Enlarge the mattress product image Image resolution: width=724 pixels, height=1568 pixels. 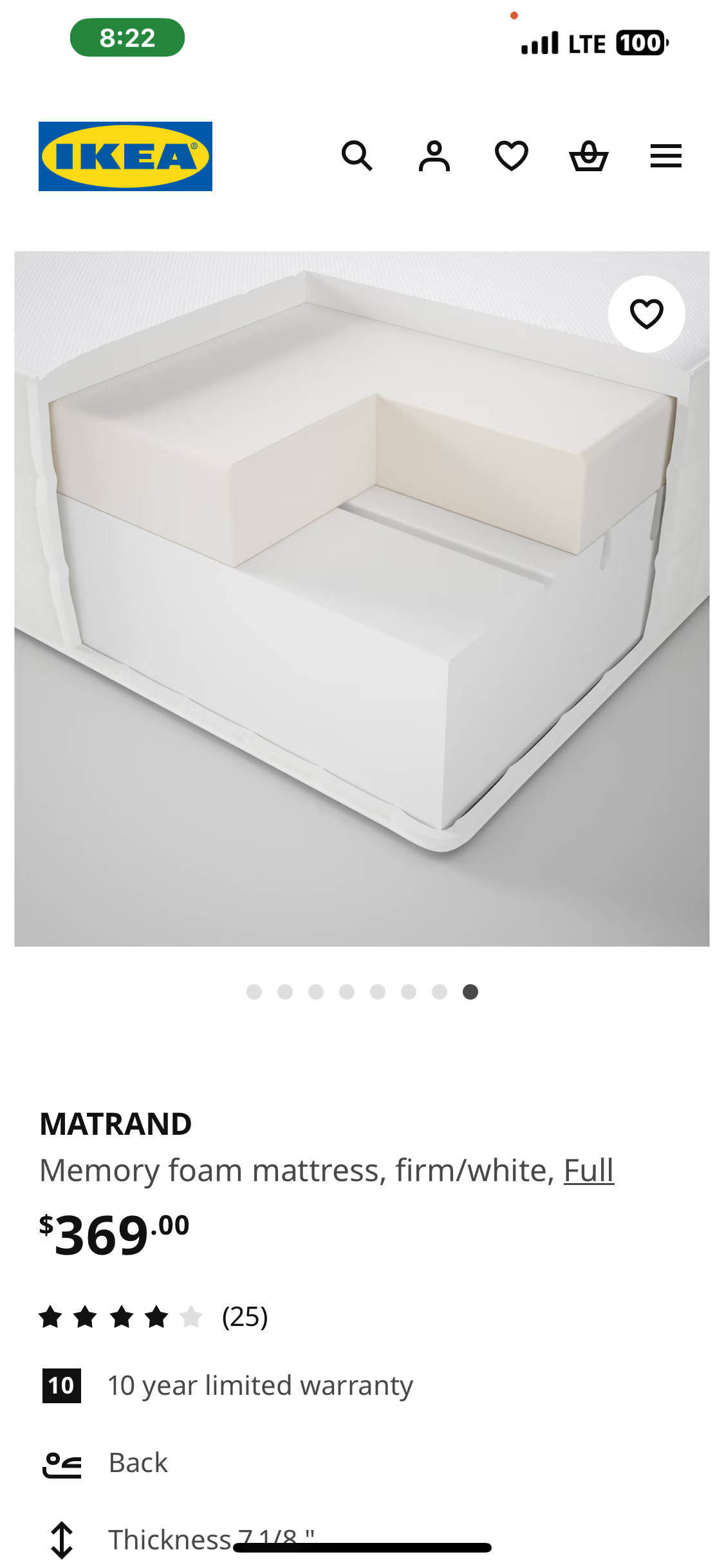pos(362,599)
